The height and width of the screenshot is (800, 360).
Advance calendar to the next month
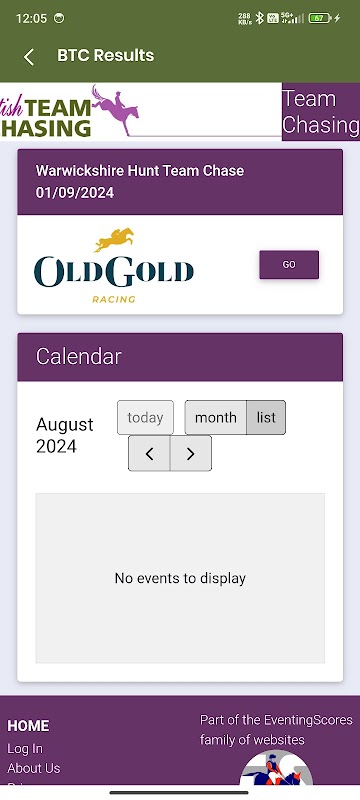190,454
